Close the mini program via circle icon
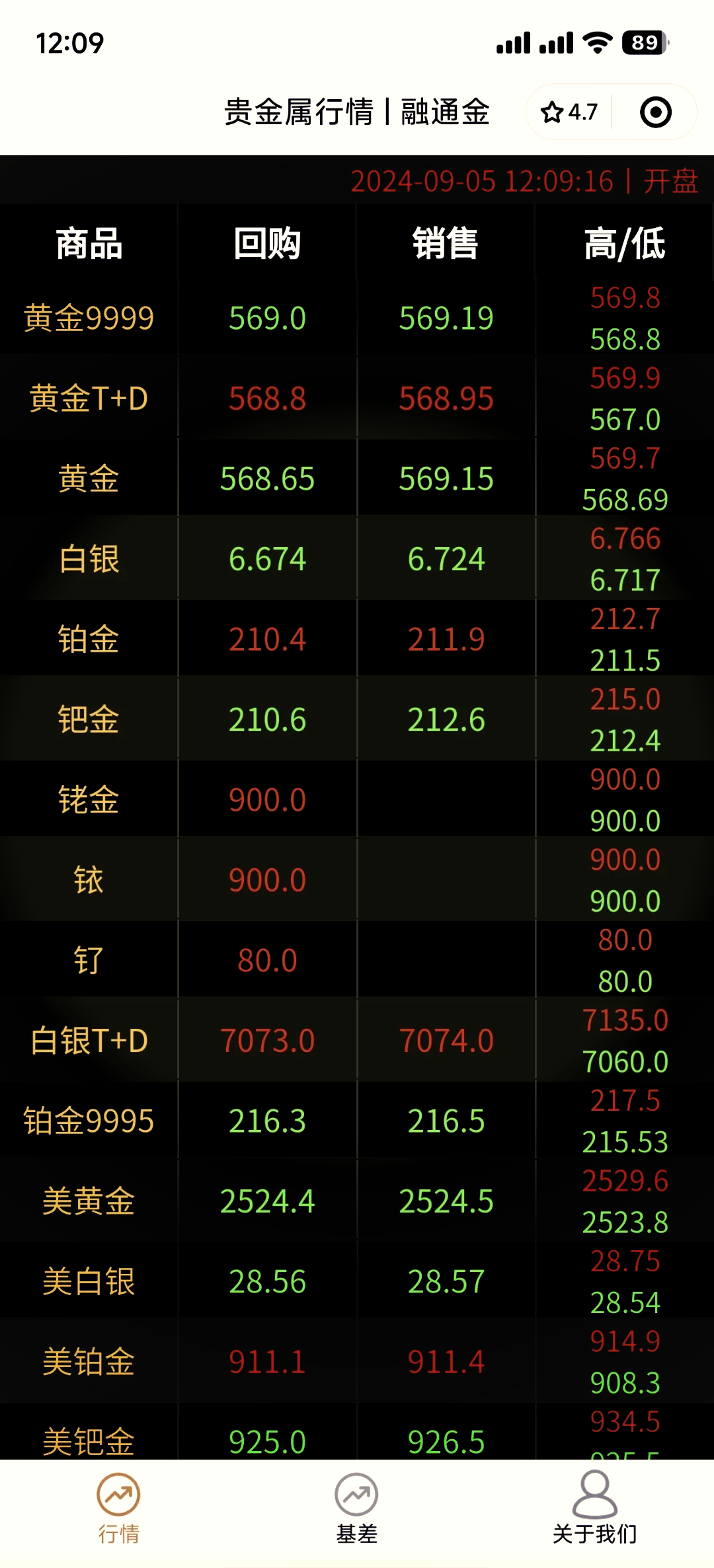Image resolution: width=714 pixels, height=1568 pixels. pyautogui.click(x=655, y=112)
